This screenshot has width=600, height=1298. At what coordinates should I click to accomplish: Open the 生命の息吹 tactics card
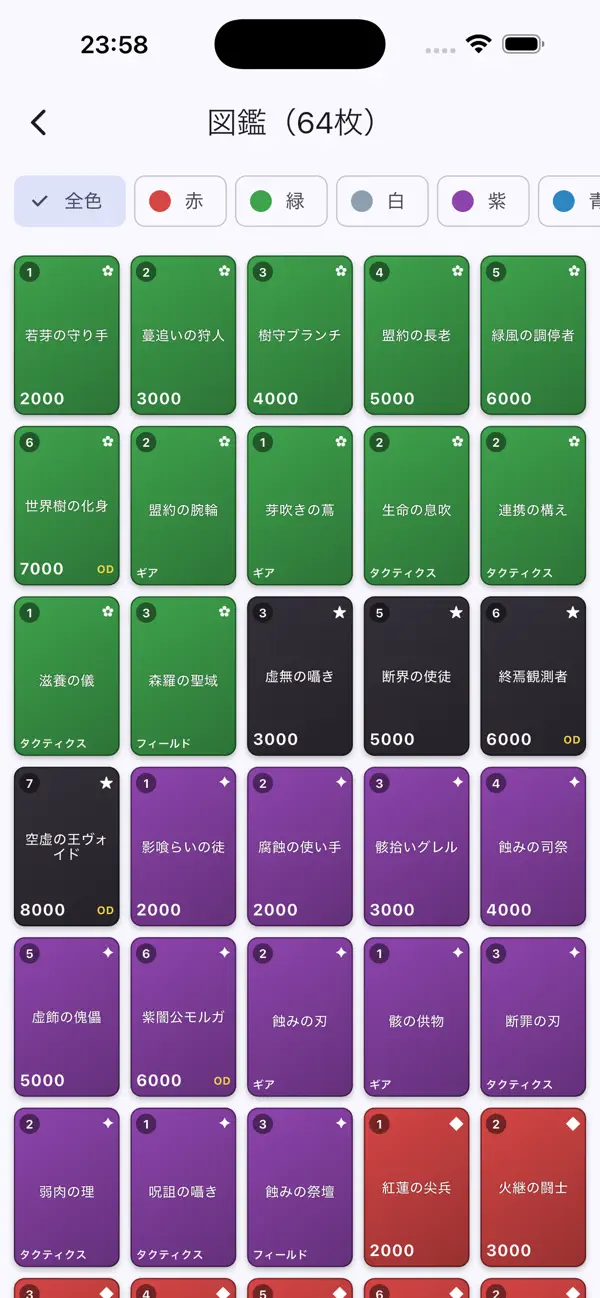(x=417, y=506)
